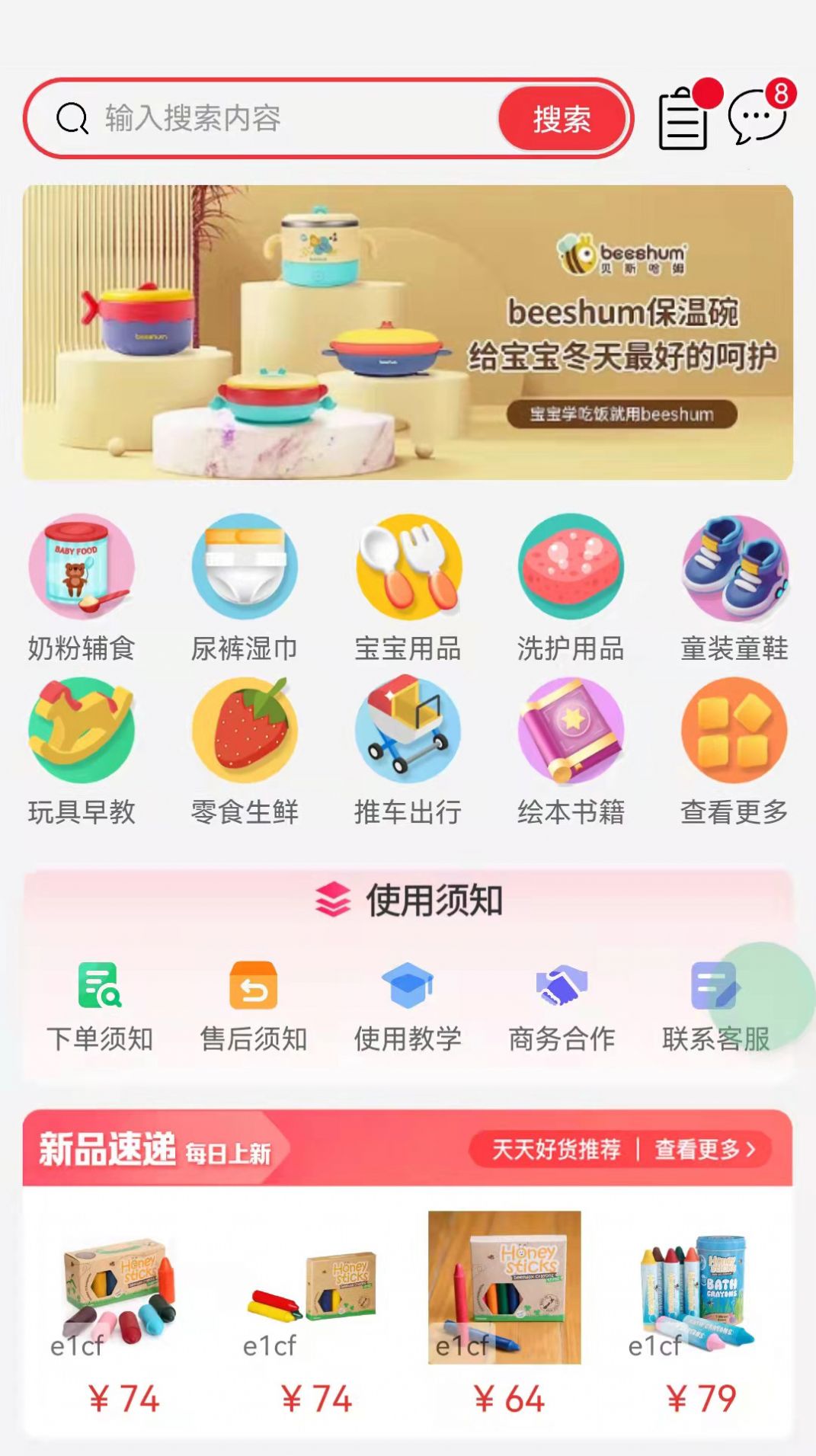Open the messages chat bubble icon

click(757, 117)
